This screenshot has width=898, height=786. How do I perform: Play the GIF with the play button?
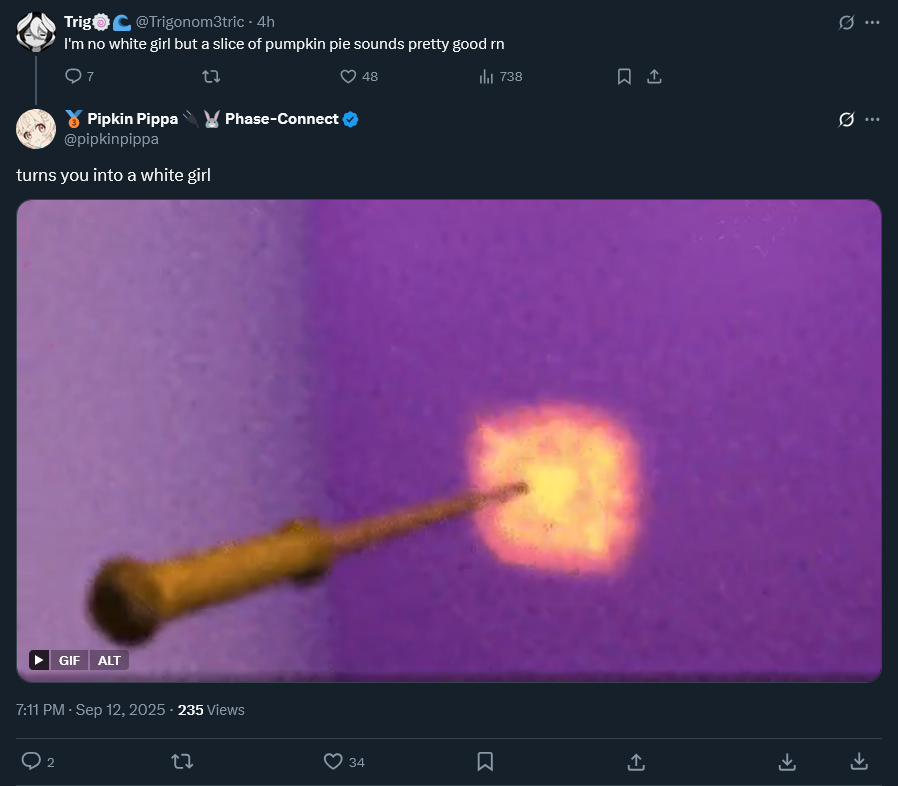[39, 660]
